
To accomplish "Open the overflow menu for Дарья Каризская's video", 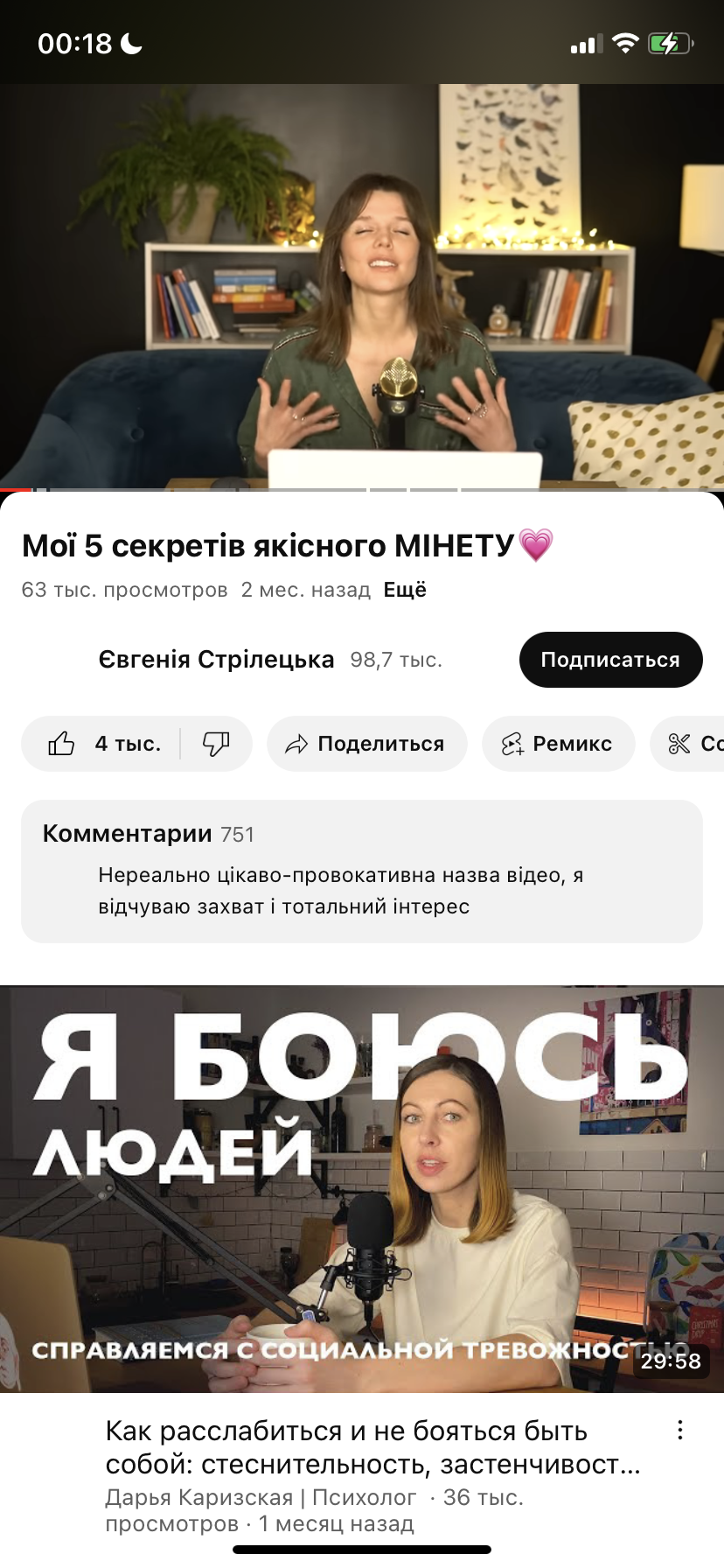I will [679, 1431].
